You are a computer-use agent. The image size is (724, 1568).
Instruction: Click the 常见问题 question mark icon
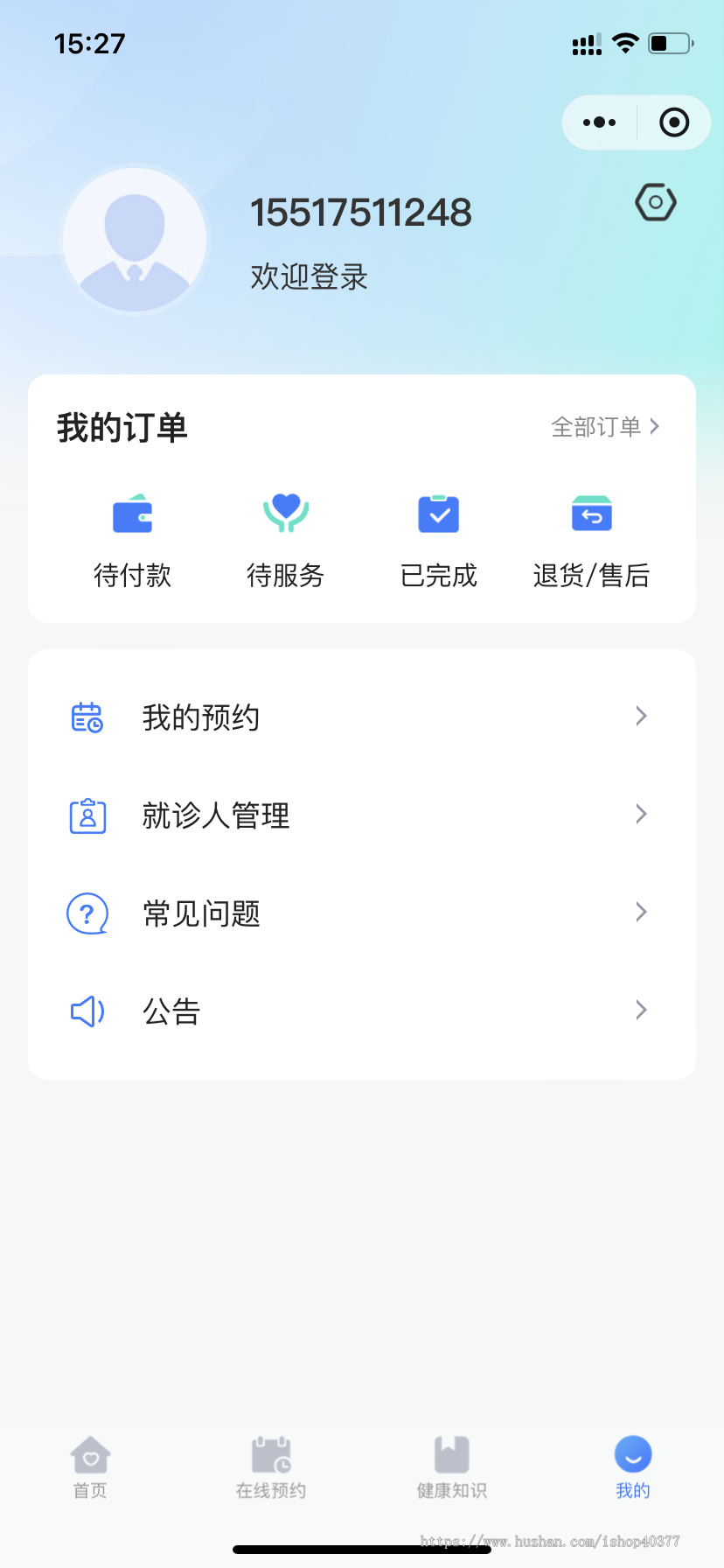(x=85, y=913)
